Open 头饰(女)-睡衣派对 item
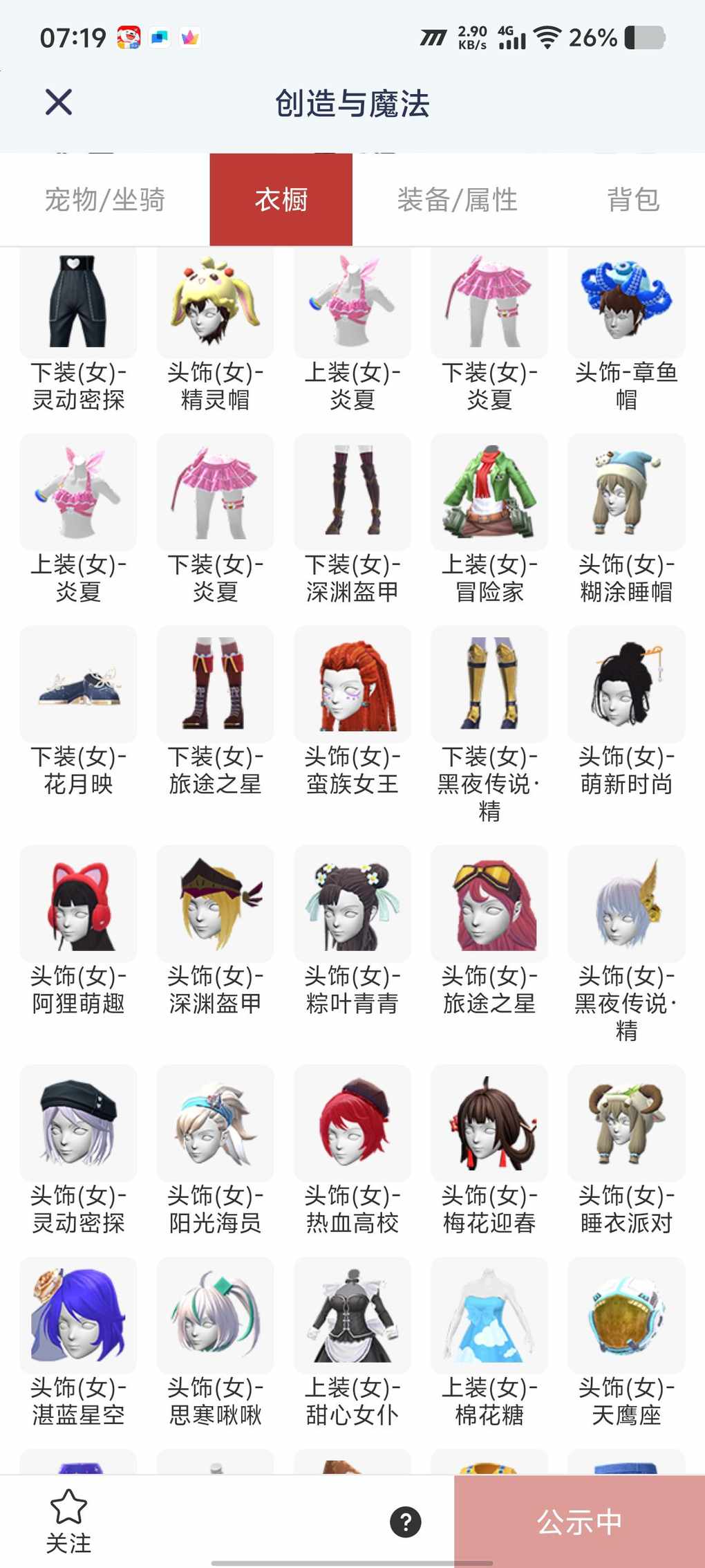The width and height of the screenshot is (705, 1568). pyautogui.click(x=626, y=1123)
